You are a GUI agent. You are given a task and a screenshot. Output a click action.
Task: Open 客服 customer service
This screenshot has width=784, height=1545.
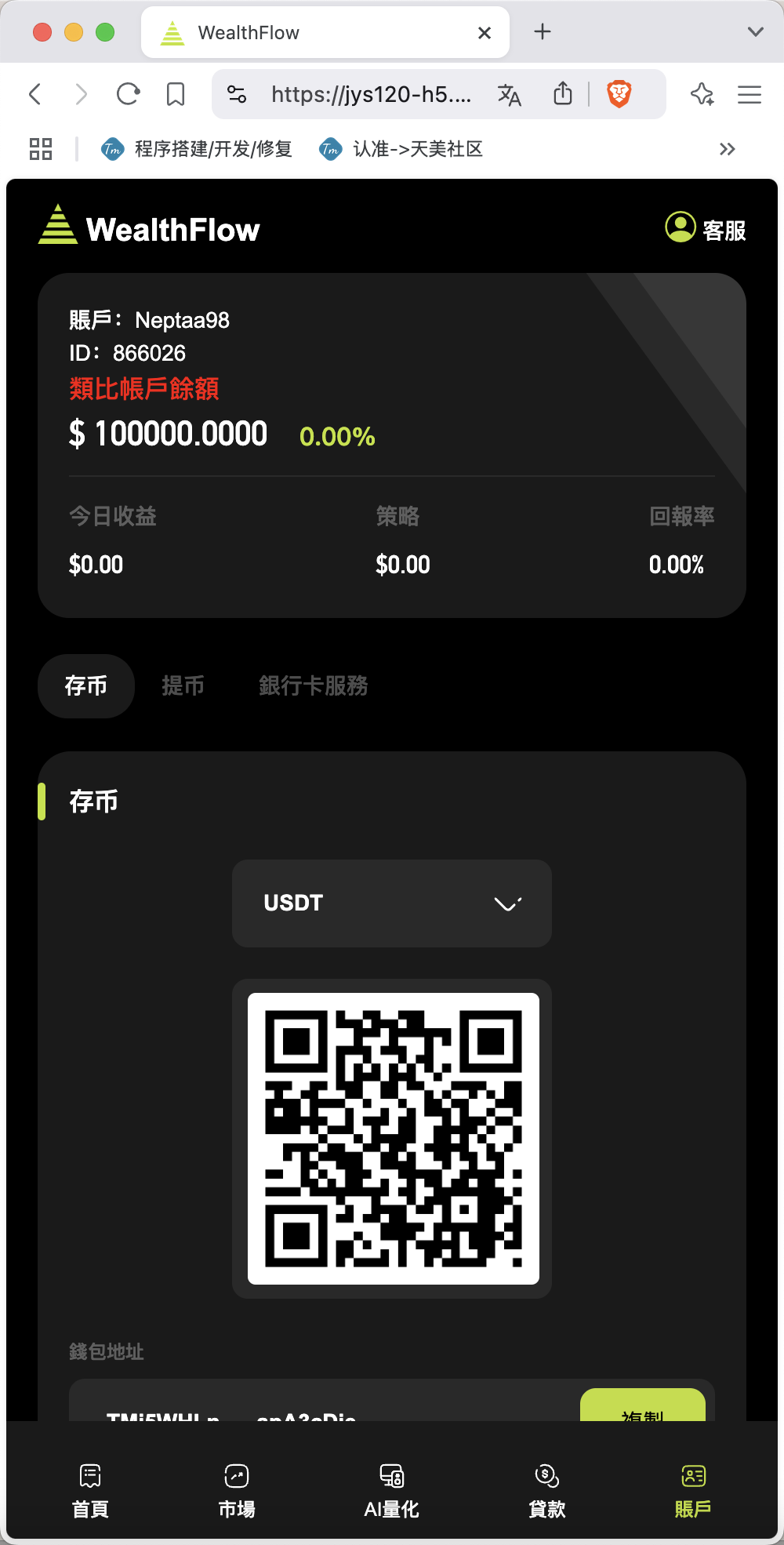click(x=706, y=228)
